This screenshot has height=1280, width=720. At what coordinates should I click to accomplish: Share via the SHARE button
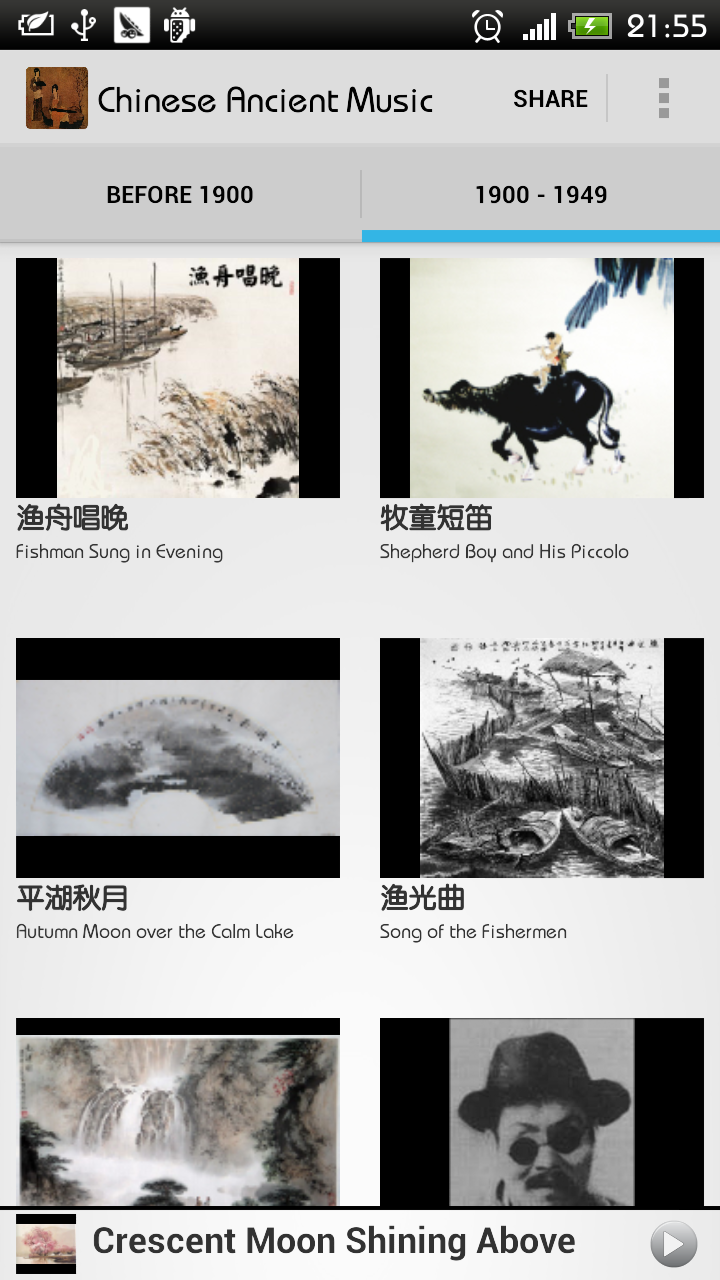tap(550, 99)
